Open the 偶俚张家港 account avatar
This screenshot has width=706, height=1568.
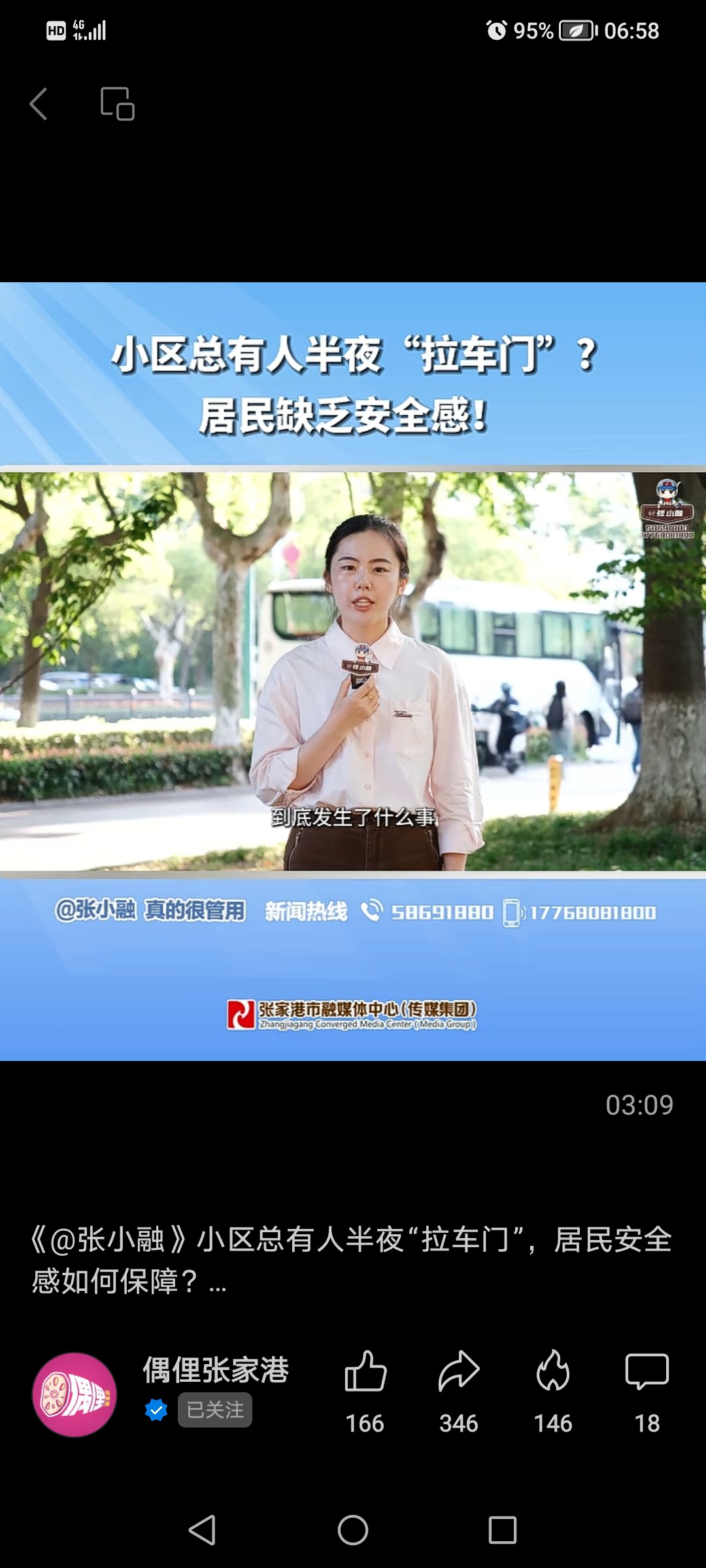(x=75, y=1395)
